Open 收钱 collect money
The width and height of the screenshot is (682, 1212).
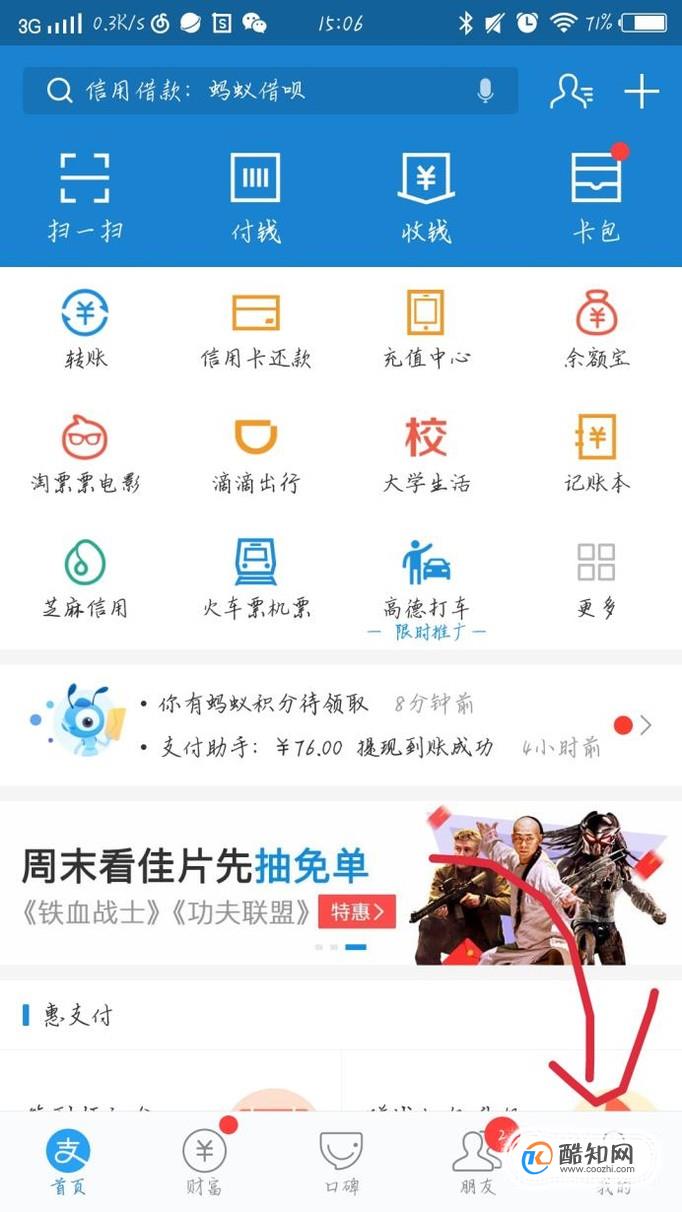click(426, 196)
